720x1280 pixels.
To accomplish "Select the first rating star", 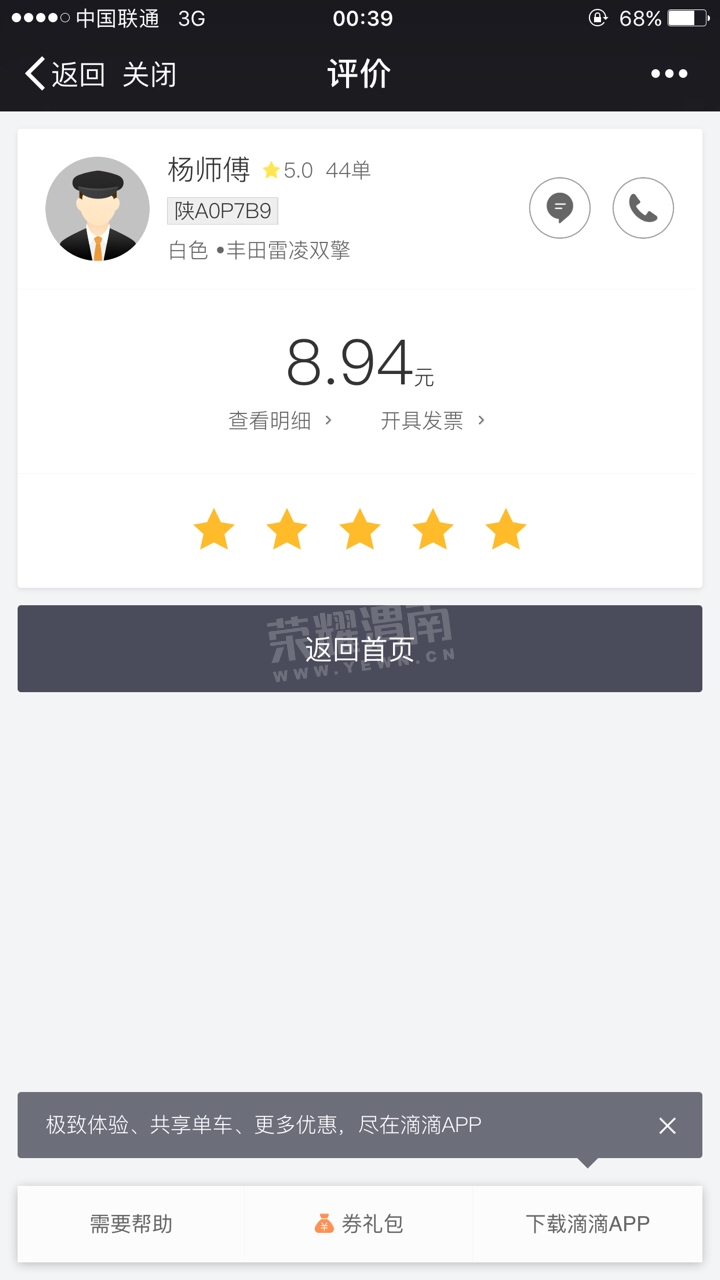I will tap(213, 530).
